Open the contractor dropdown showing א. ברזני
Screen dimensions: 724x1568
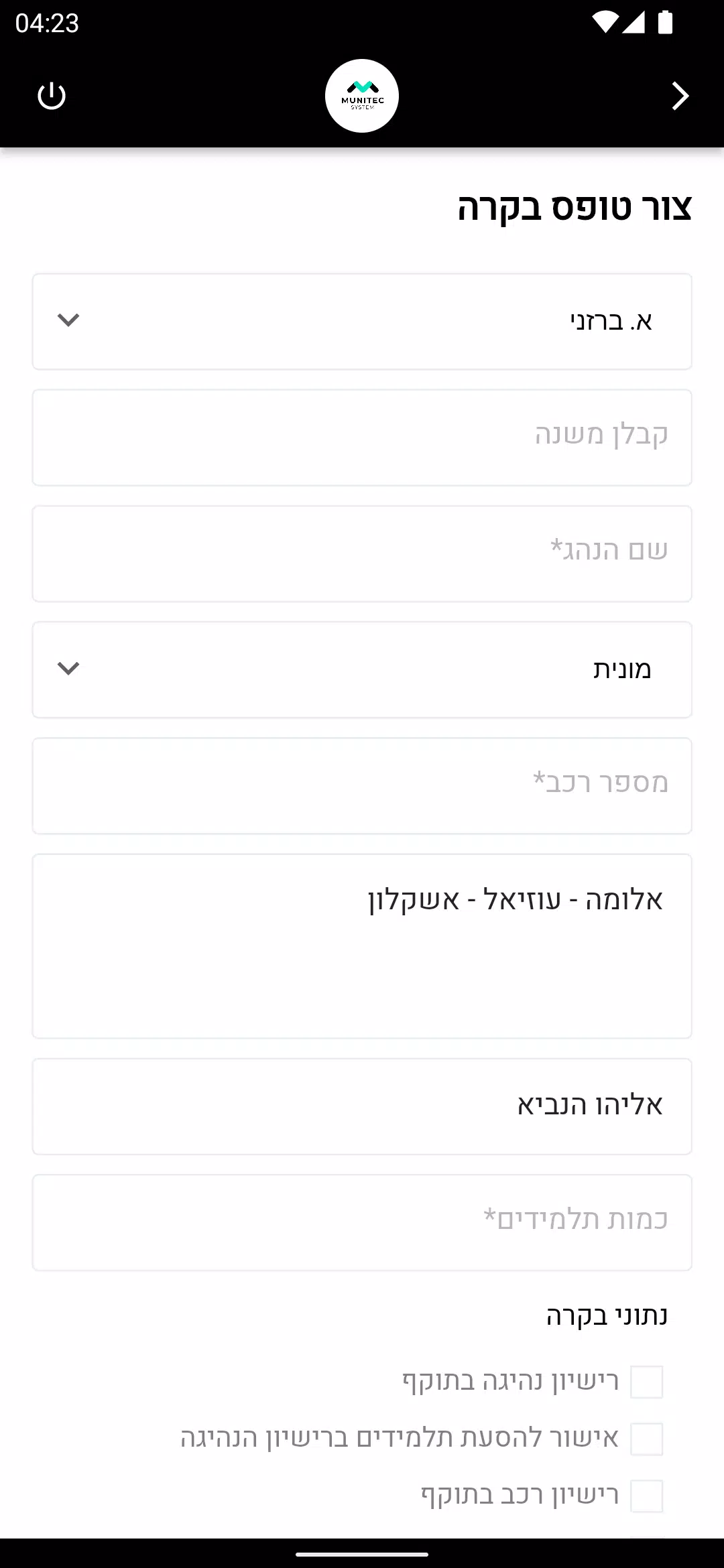(x=362, y=322)
